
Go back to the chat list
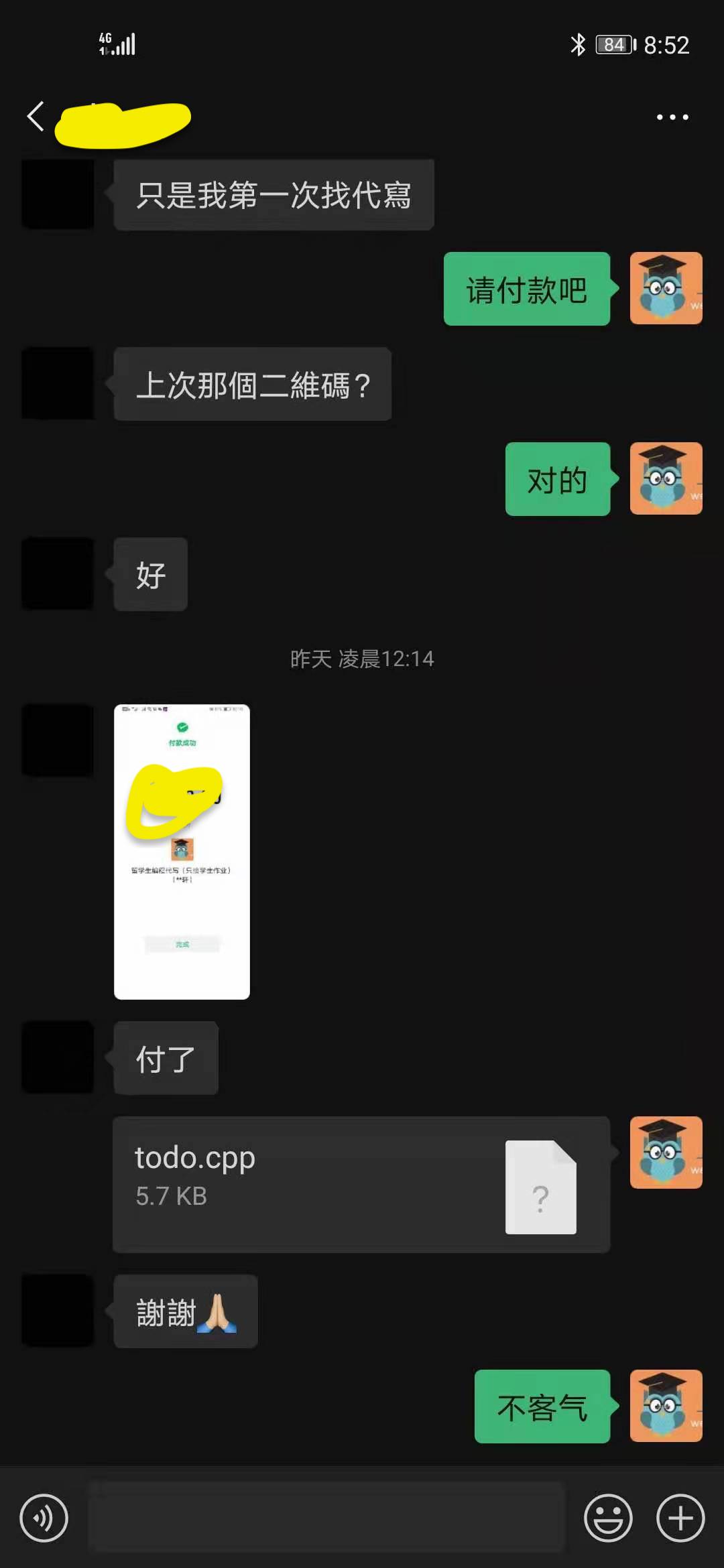[x=36, y=117]
